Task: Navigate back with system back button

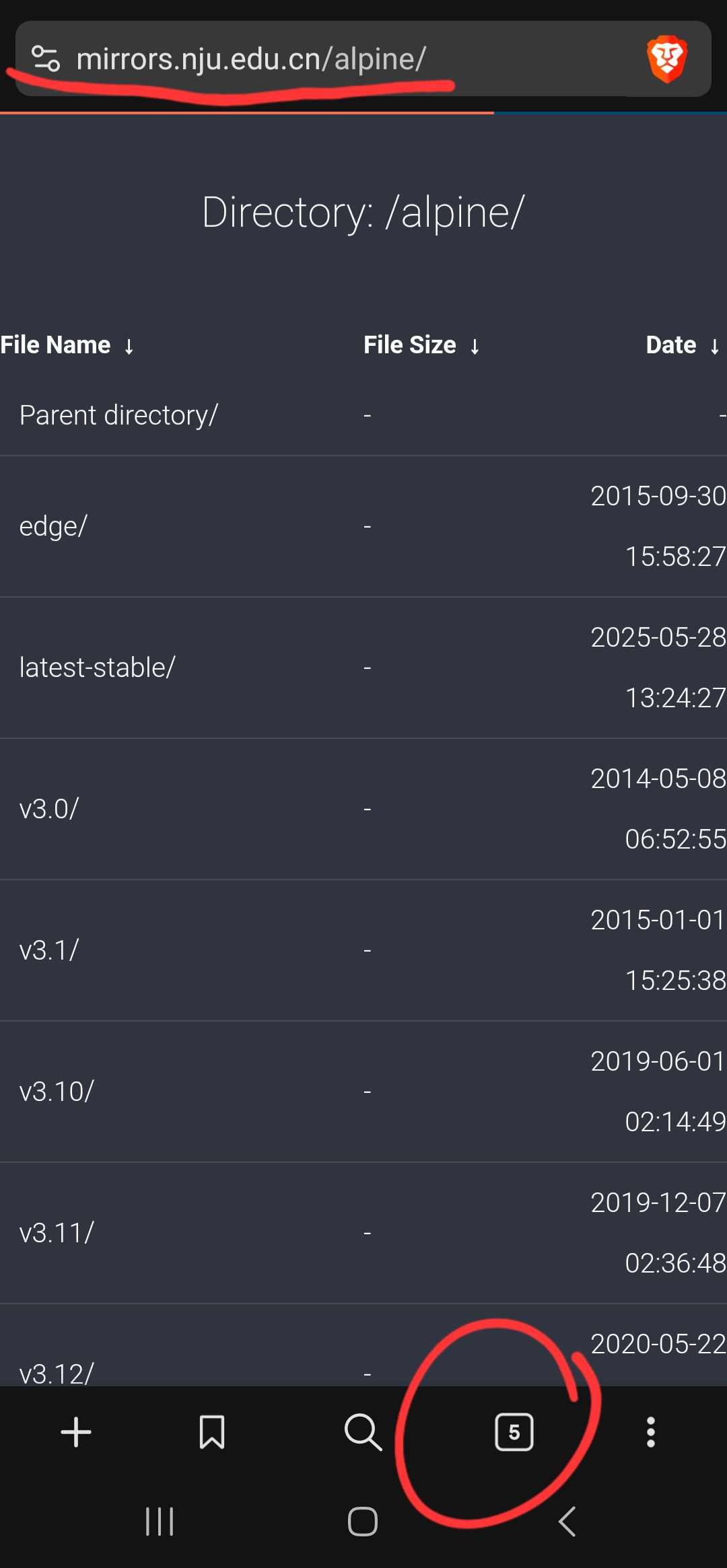Action: point(567,1522)
